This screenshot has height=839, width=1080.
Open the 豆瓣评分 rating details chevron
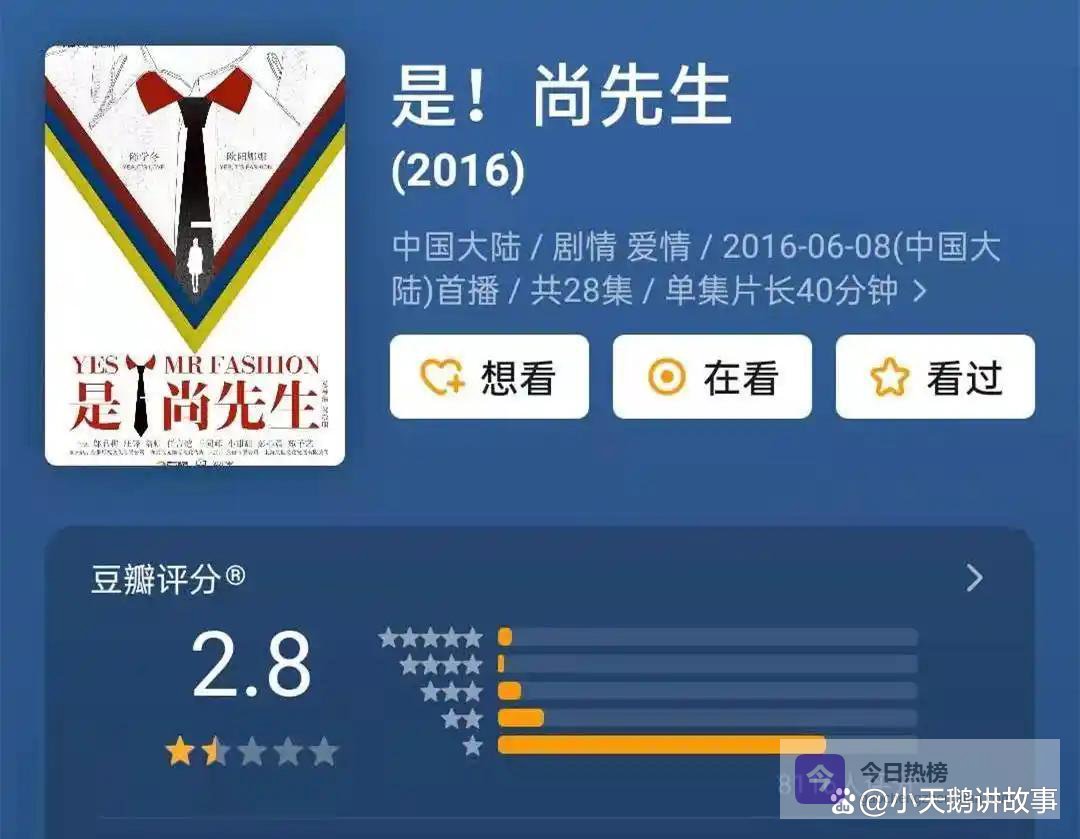(975, 578)
